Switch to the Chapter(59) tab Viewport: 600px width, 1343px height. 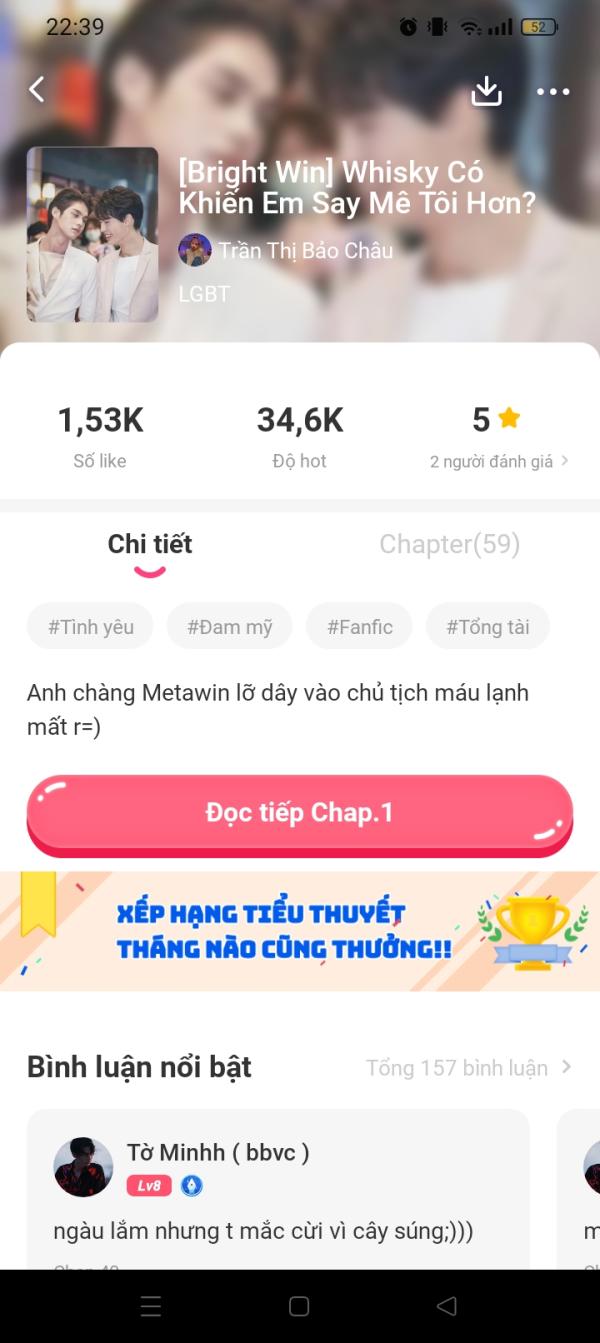[x=450, y=544]
